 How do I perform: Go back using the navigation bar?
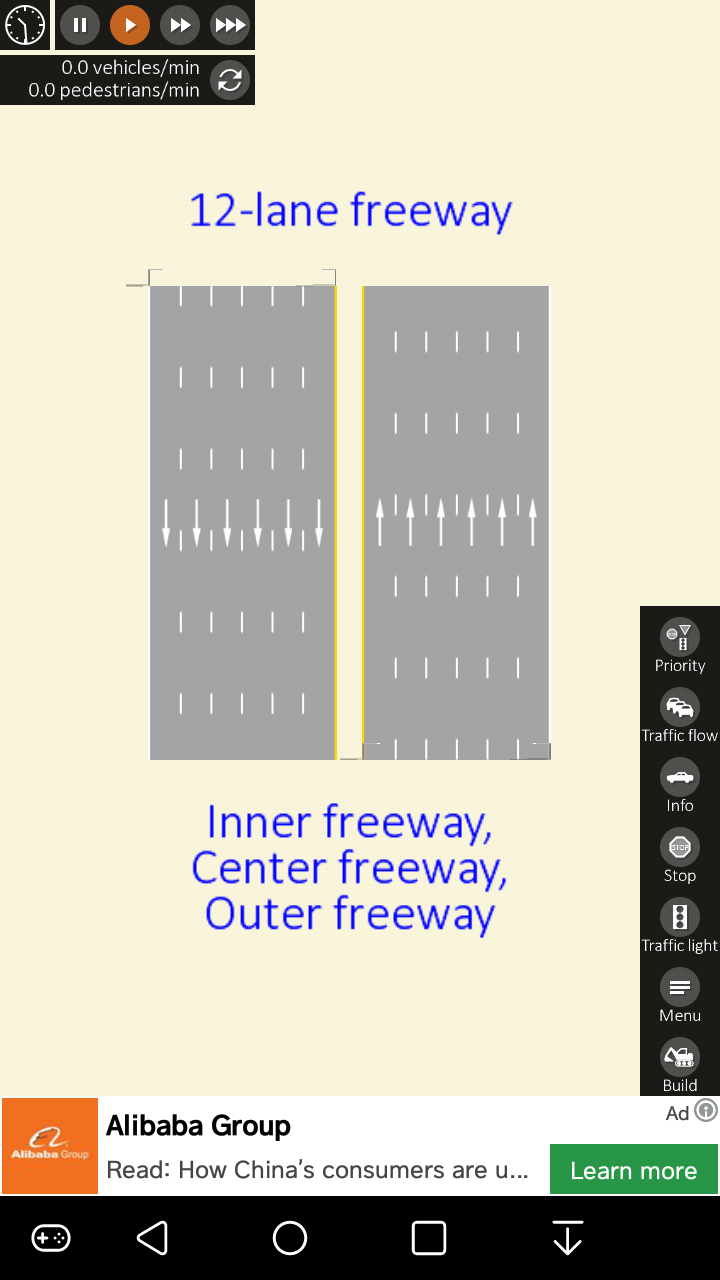tap(152, 1238)
